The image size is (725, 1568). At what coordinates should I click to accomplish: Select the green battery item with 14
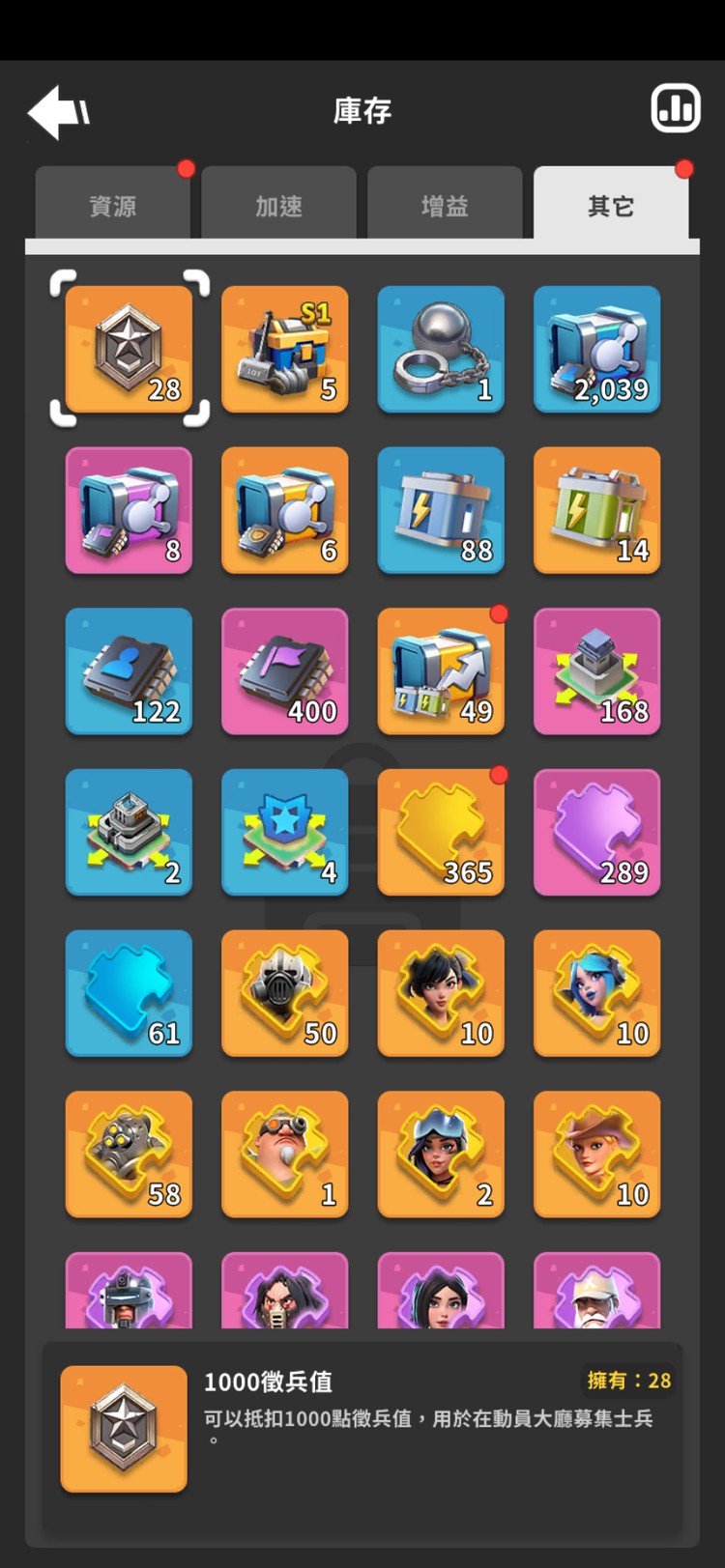click(x=597, y=510)
